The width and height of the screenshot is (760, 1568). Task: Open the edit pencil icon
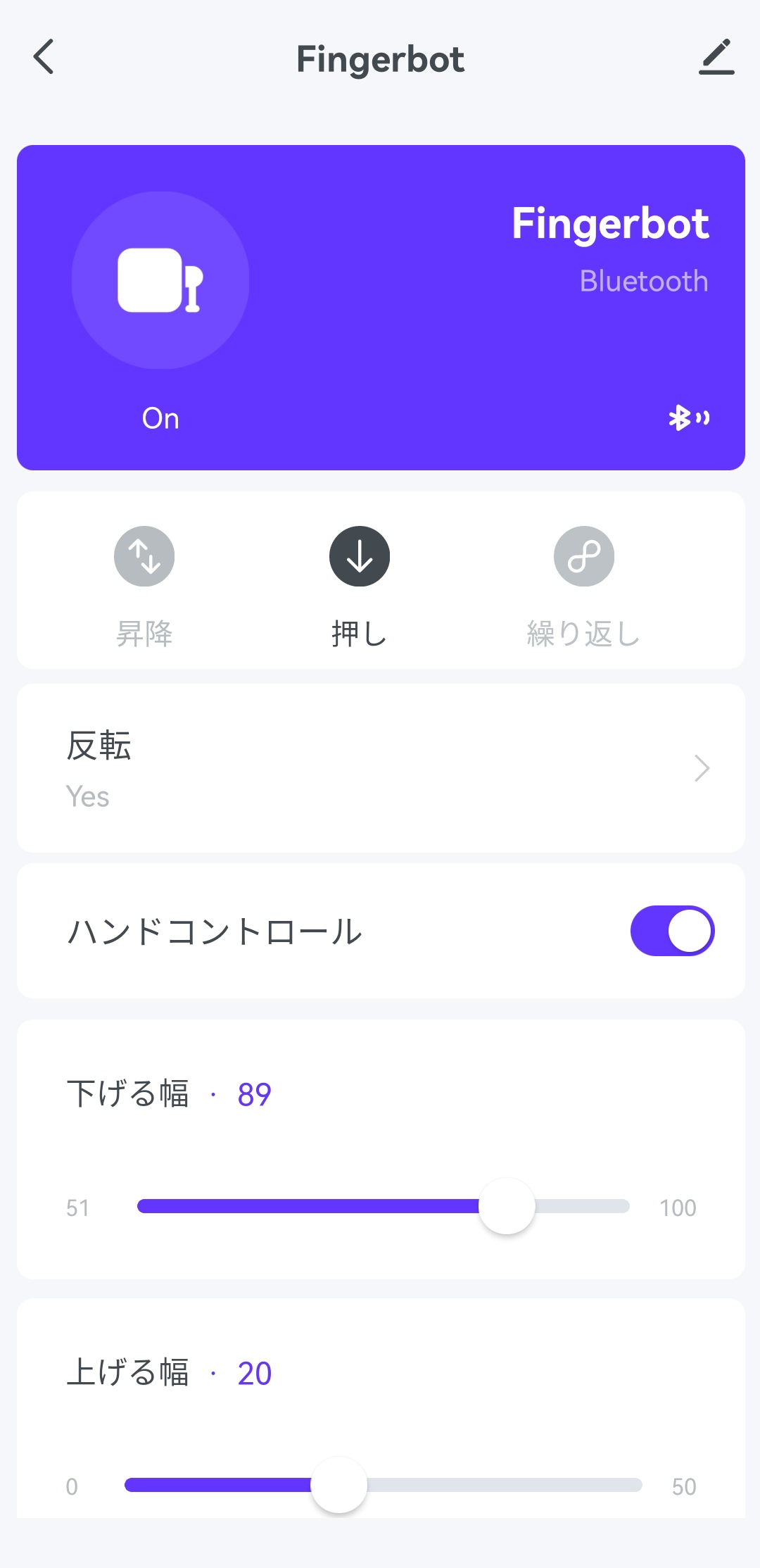(716, 57)
